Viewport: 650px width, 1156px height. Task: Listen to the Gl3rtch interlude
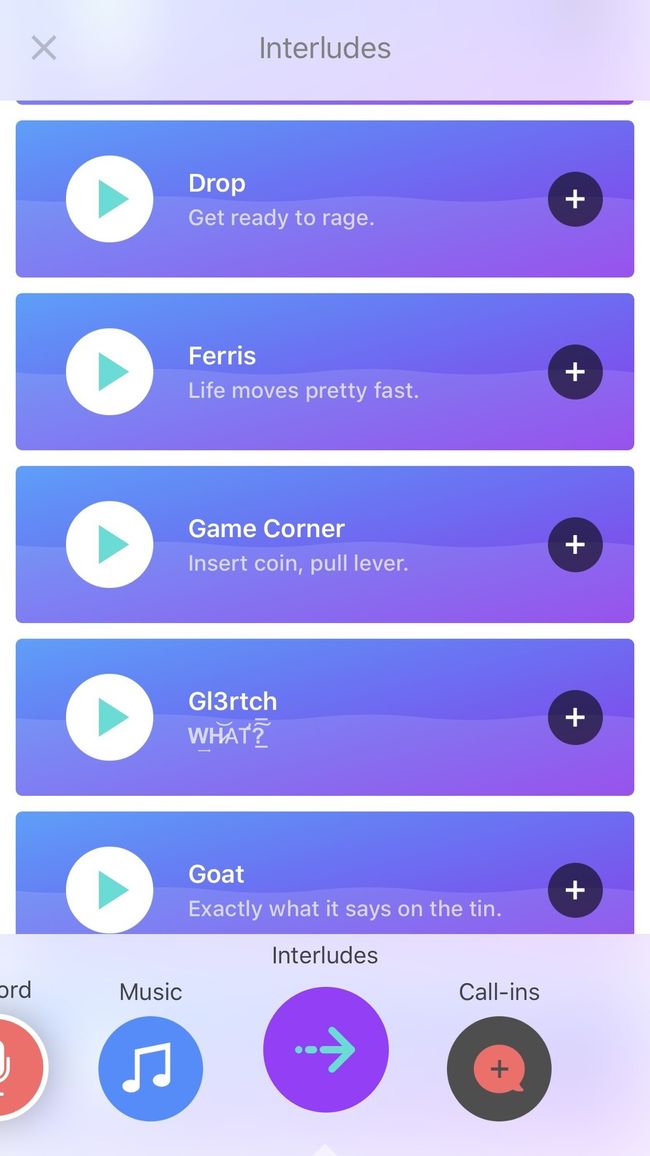coord(110,717)
